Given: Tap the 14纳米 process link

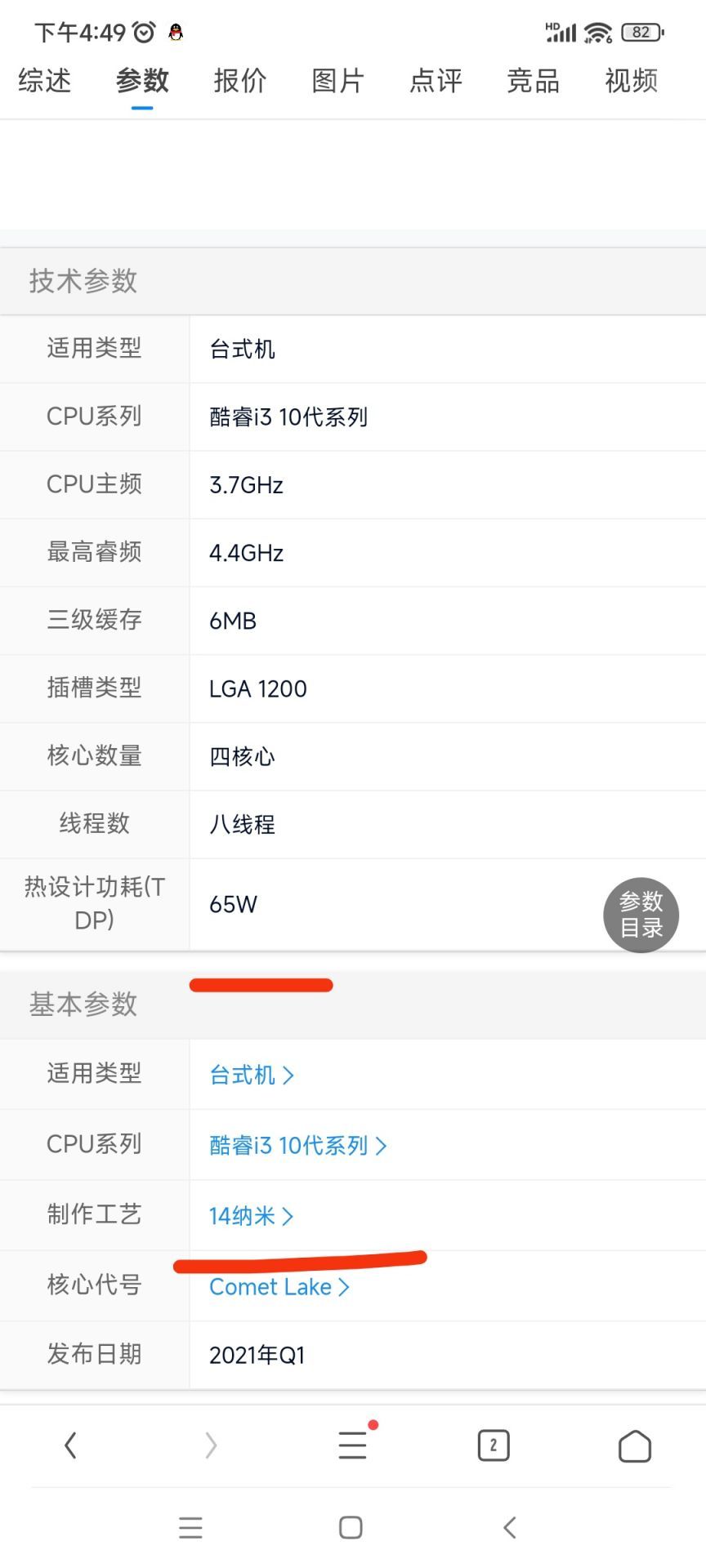Looking at the screenshot, I should 252,1216.
